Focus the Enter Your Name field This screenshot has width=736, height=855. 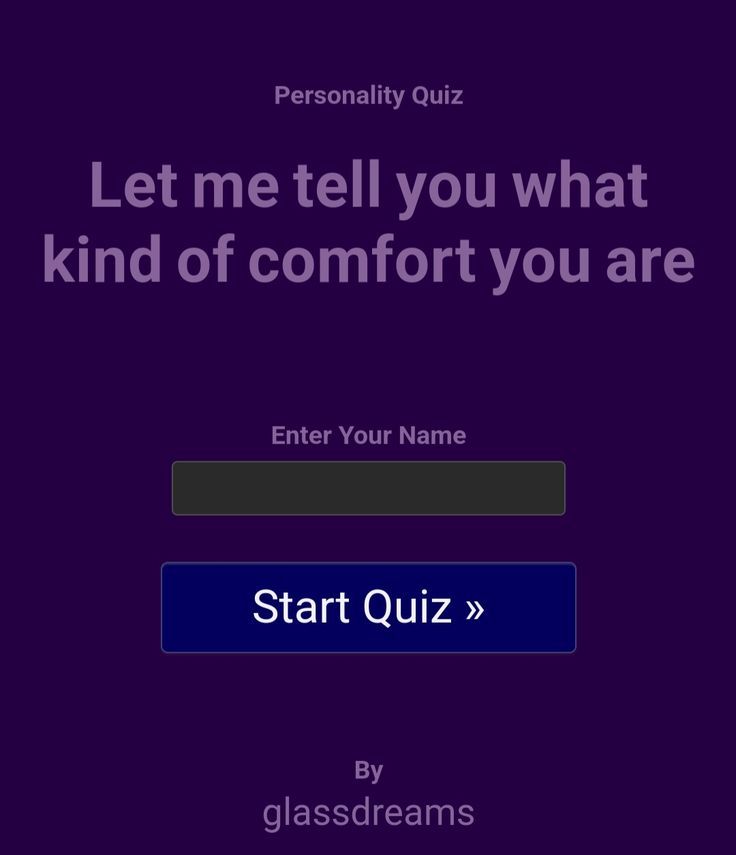tap(368, 488)
